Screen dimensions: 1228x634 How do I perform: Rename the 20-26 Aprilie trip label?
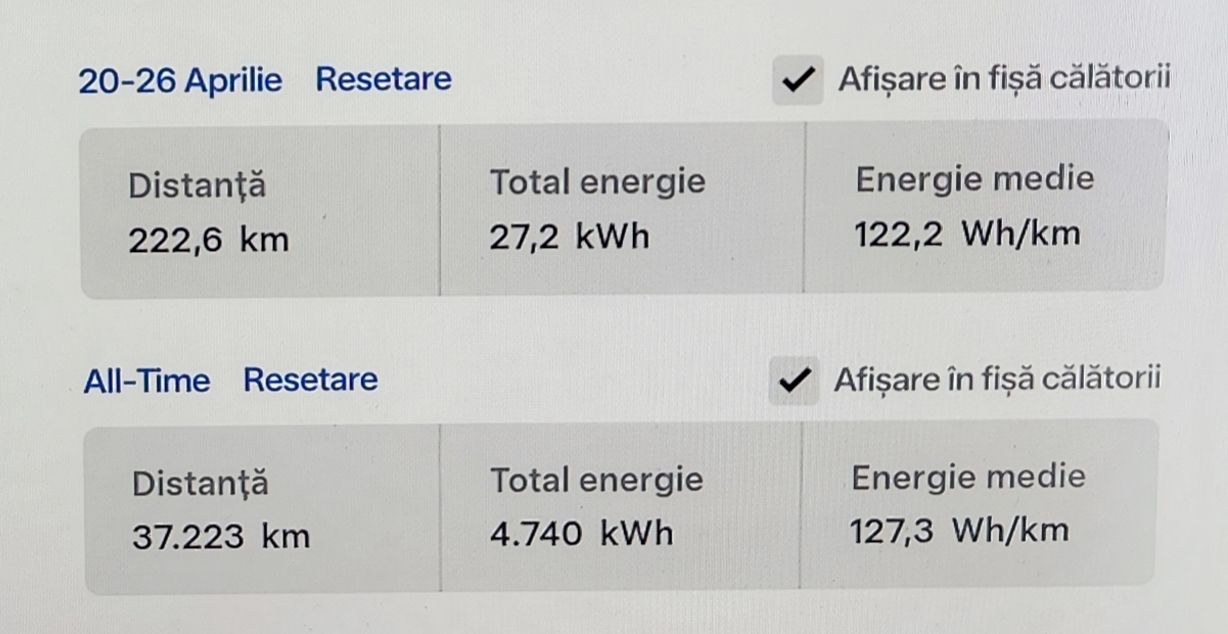coord(180,80)
